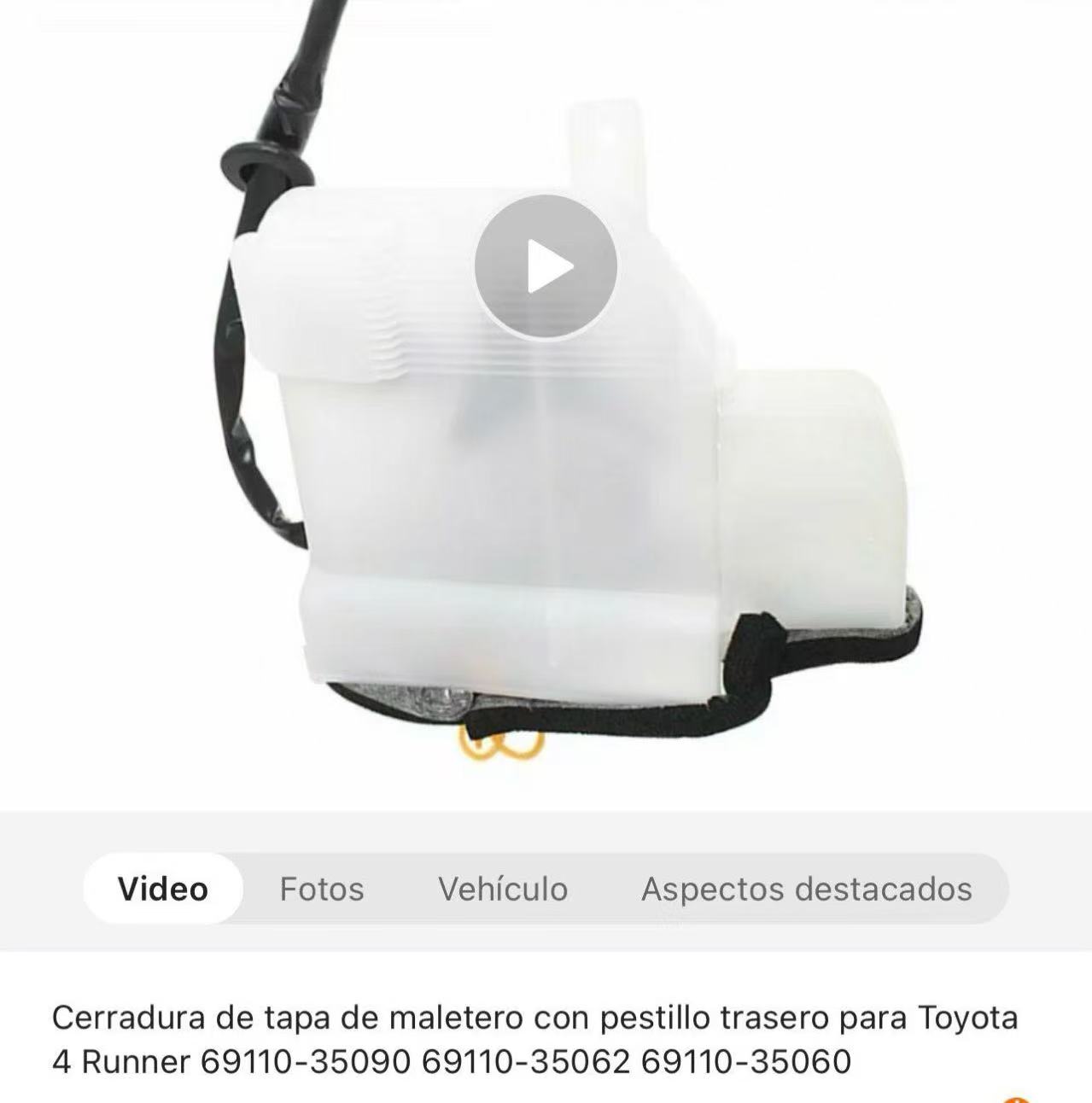Select the Video tab
The width and height of the screenshot is (1092, 1103).
tap(162, 889)
